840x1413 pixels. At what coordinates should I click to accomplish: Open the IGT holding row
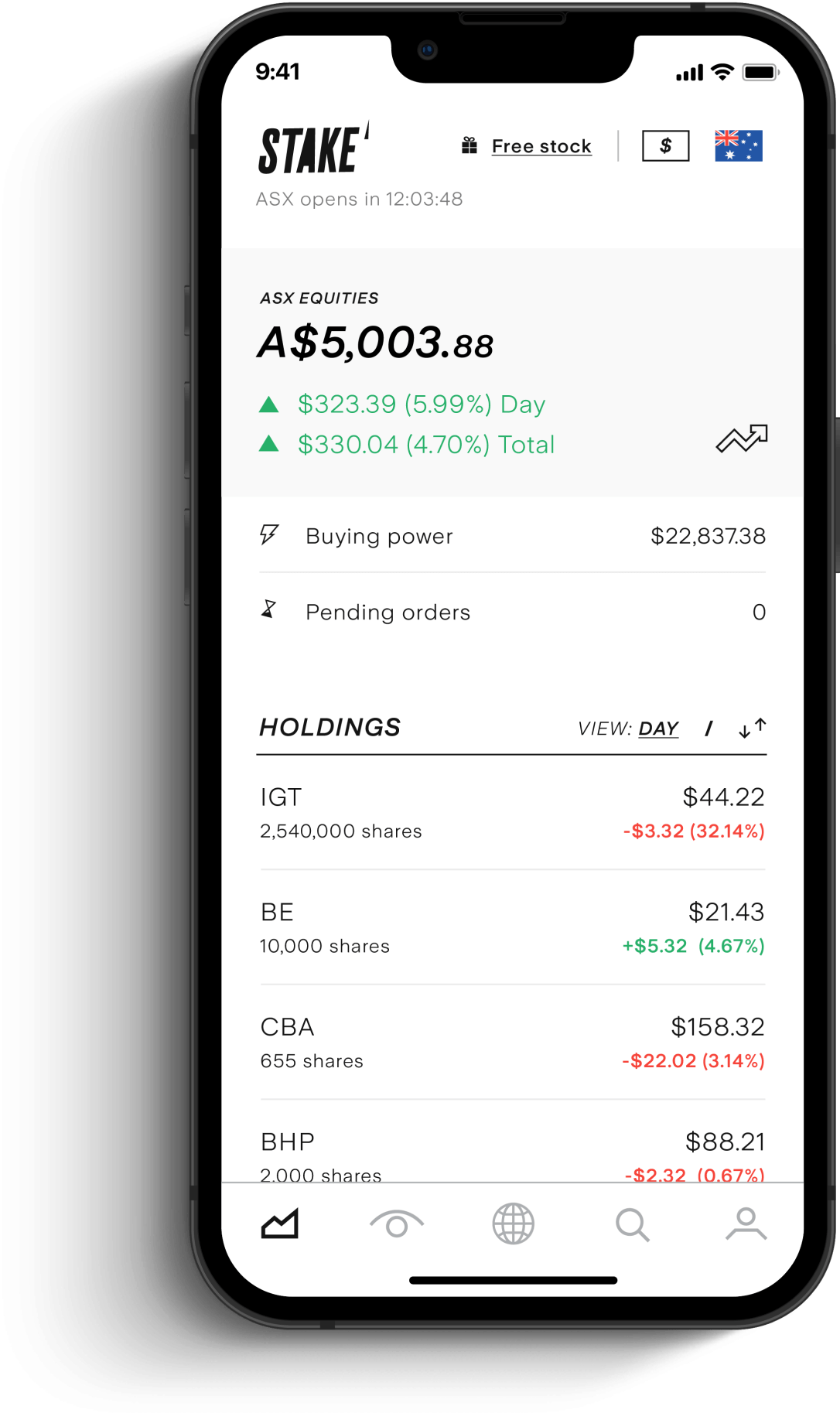click(x=513, y=811)
